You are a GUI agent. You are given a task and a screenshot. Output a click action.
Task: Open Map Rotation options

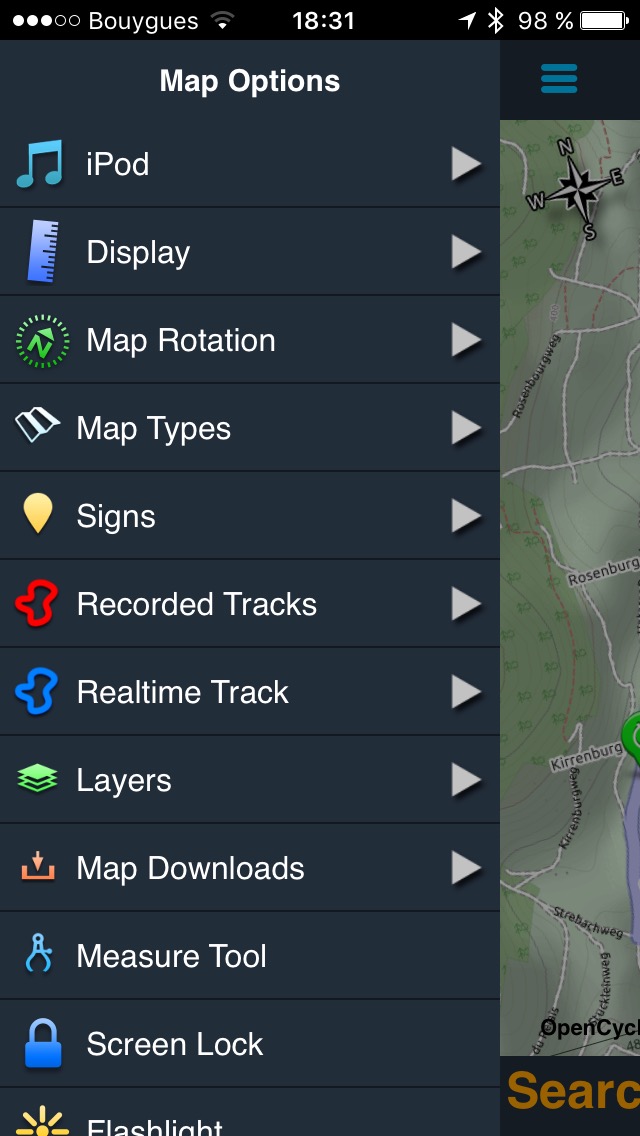pos(249,340)
